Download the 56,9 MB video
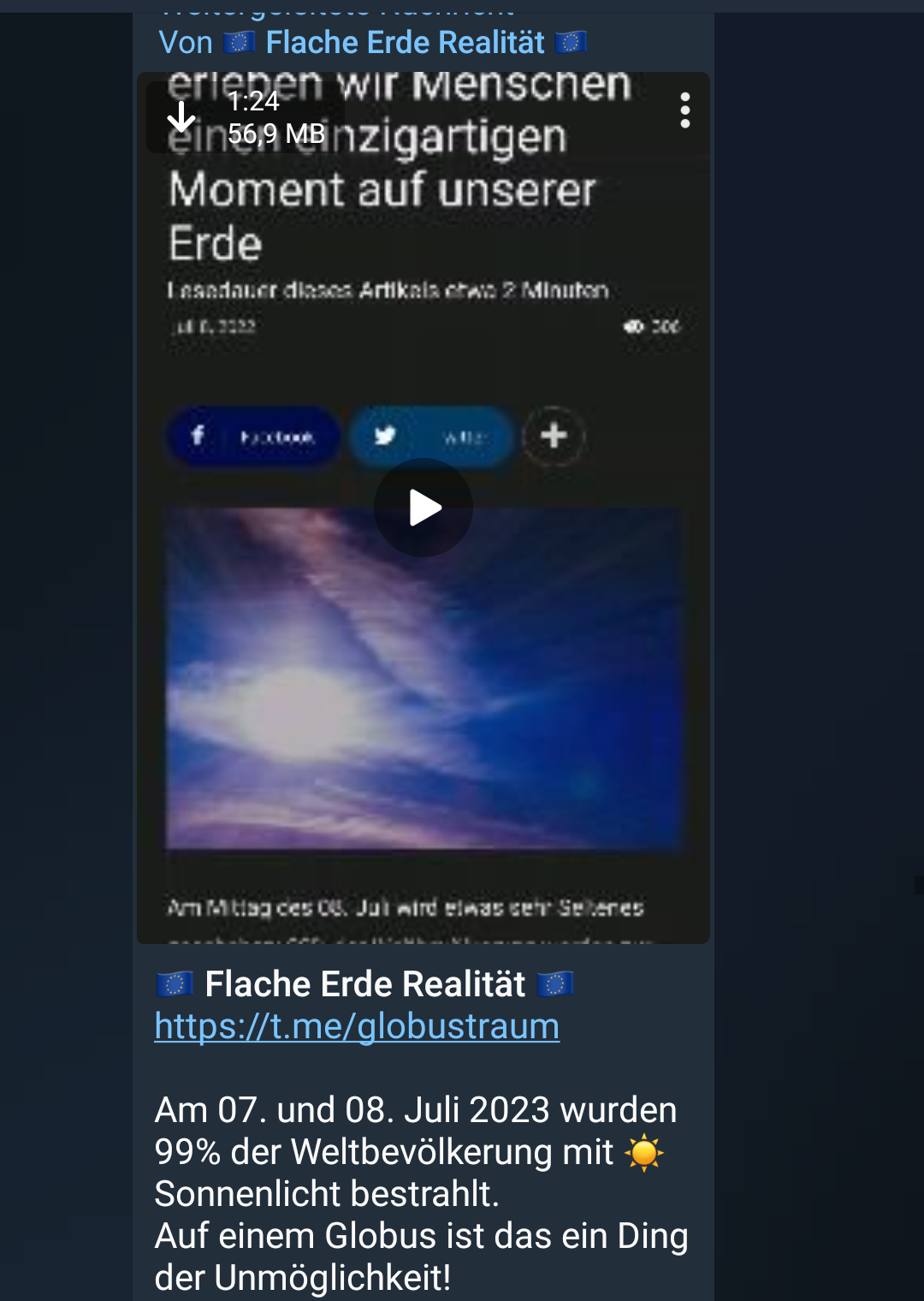Image resolution: width=924 pixels, height=1301 pixels. (x=181, y=117)
